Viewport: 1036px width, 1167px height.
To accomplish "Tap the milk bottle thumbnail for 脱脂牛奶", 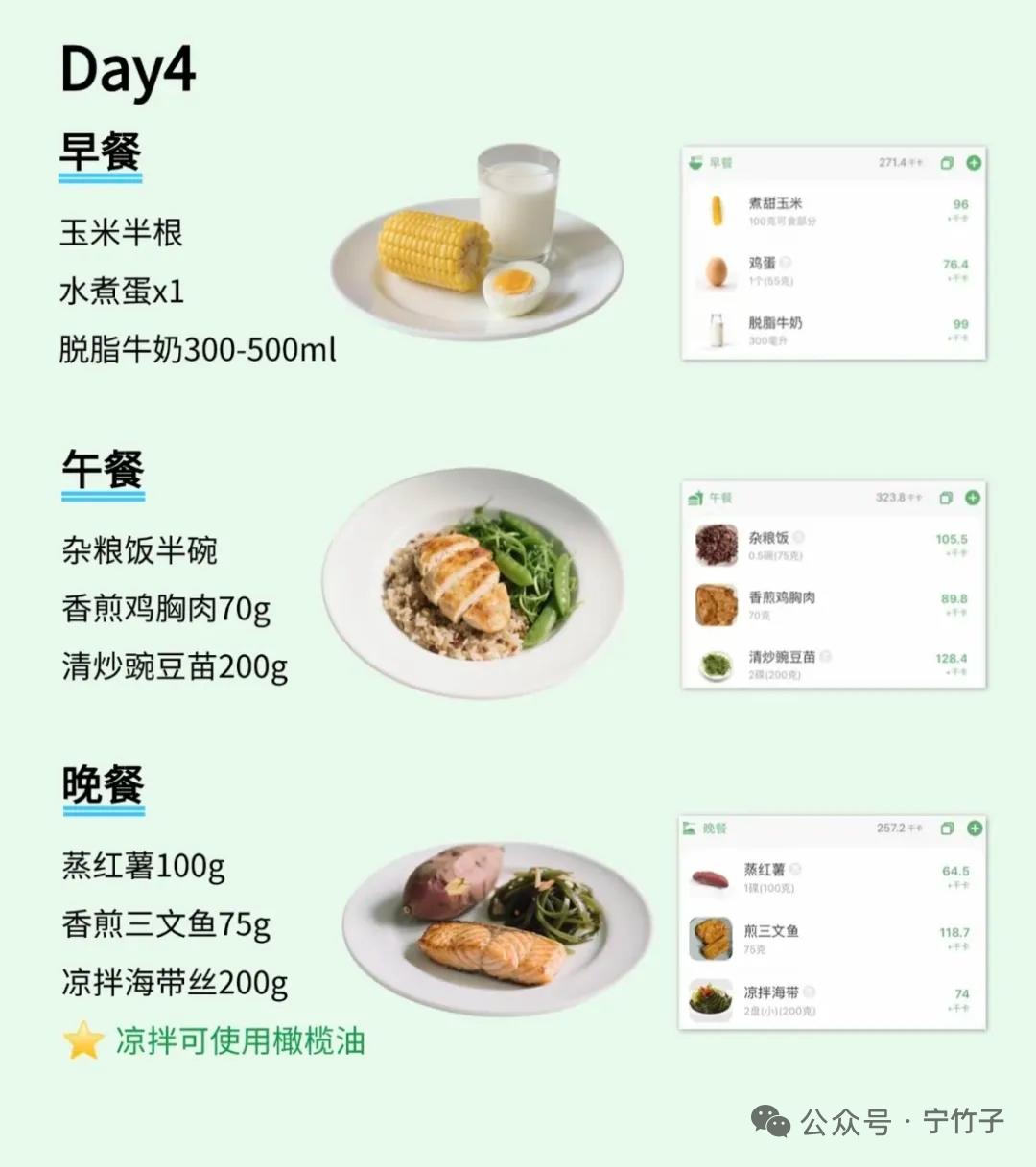I will [x=718, y=330].
